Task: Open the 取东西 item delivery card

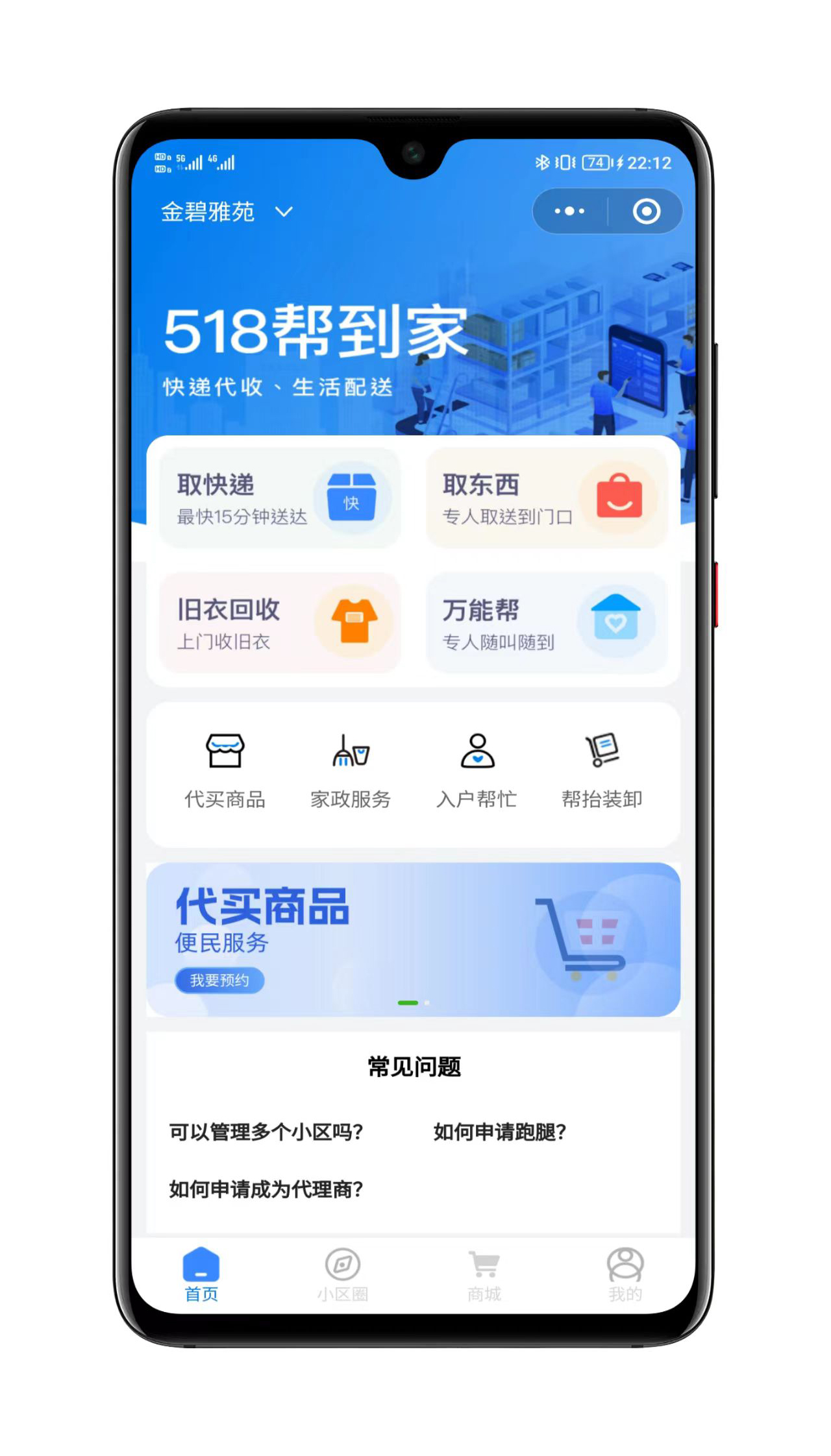Action: pyautogui.click(x=547, y=498)
